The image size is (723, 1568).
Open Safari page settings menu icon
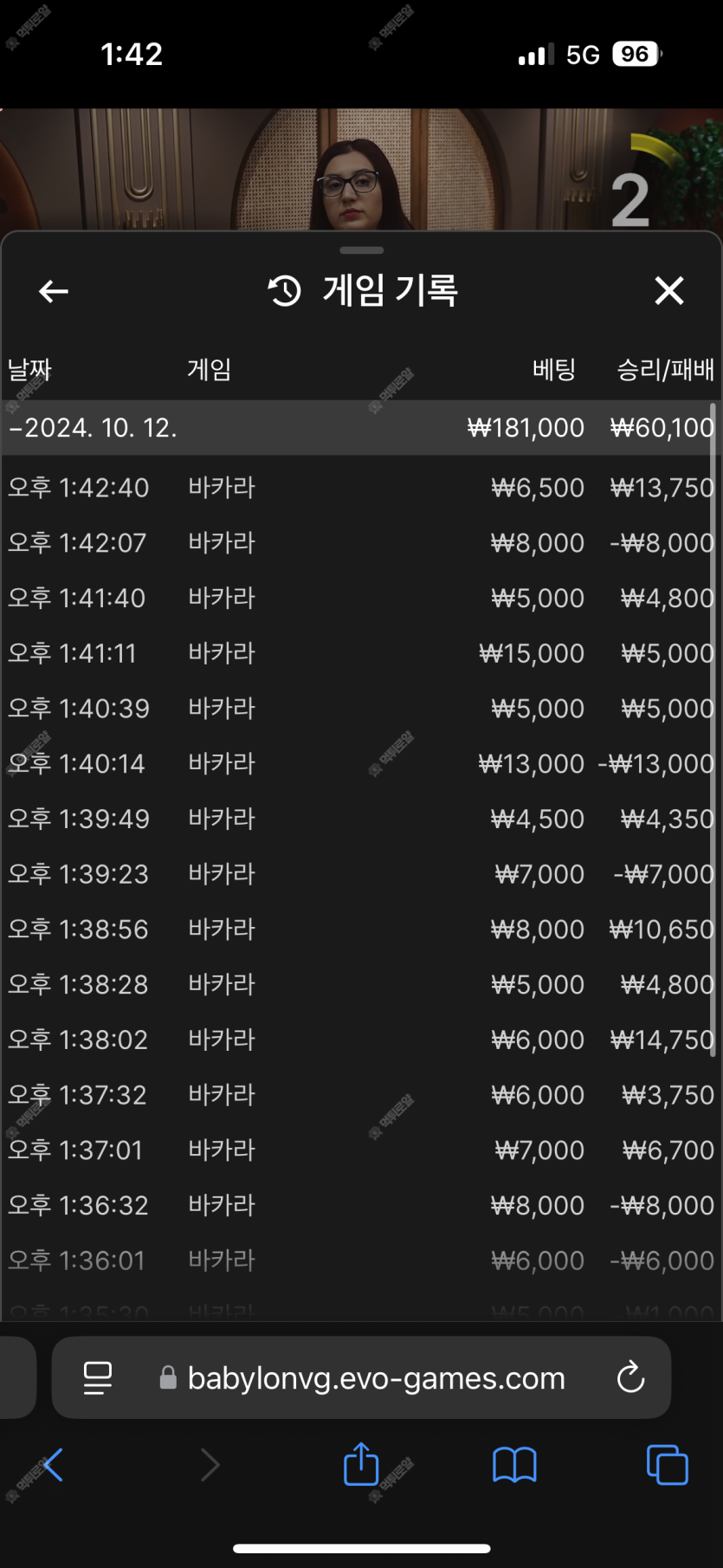(x=98, y=1377)
